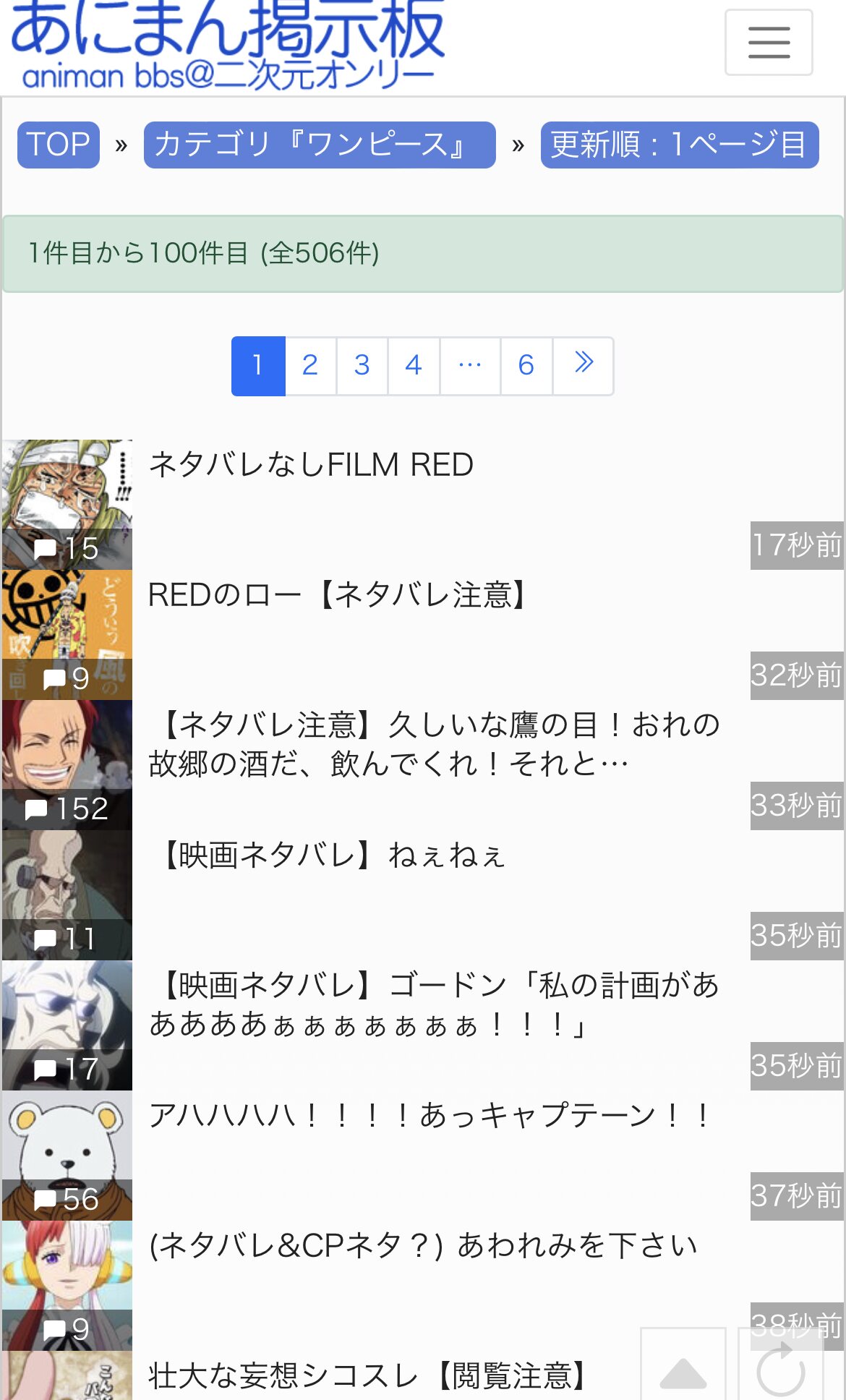Tap the reload page button
This screenshot has height=1400, width=846.
pyautogui.click(x=782, y=1365)
